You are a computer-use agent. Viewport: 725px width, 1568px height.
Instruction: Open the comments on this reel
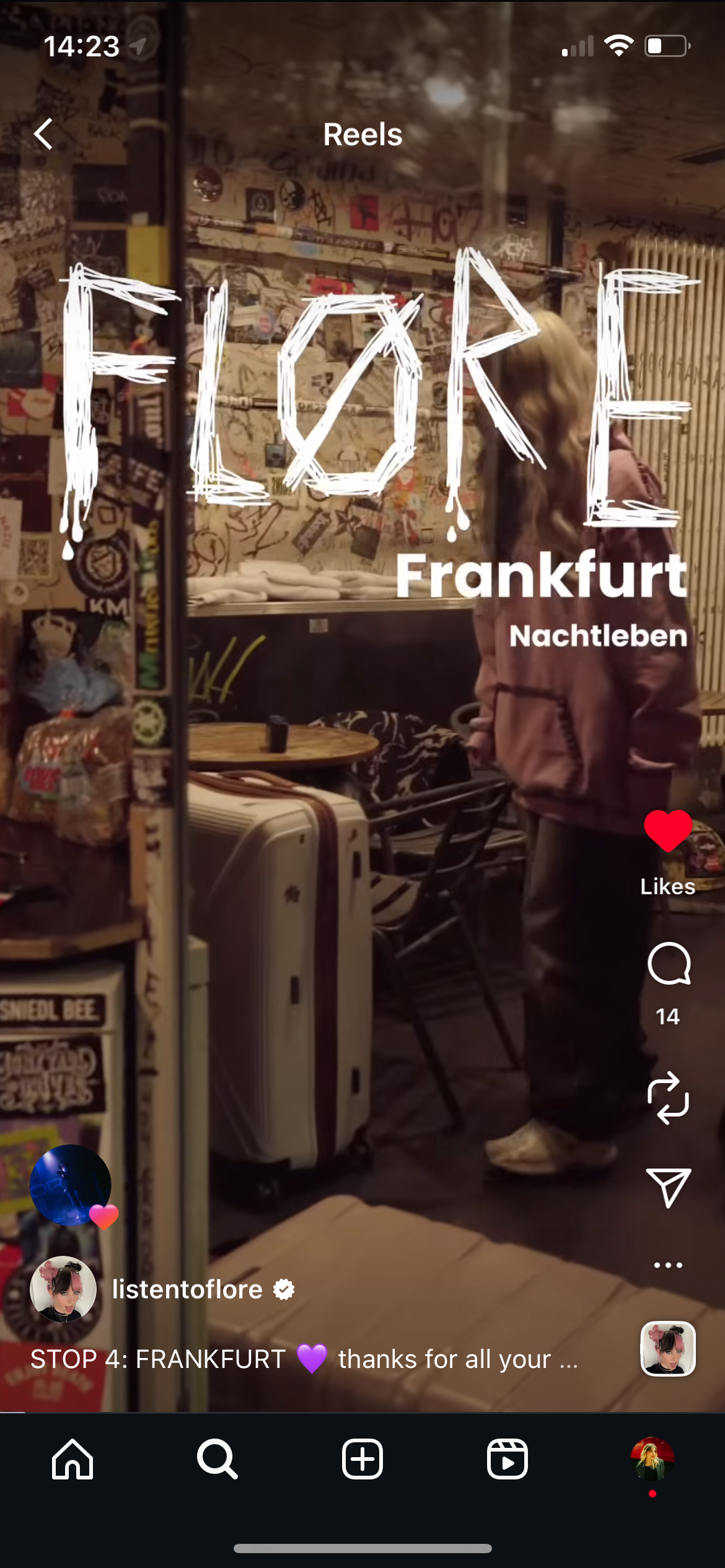pyautogui.click(x=668, y=964)
